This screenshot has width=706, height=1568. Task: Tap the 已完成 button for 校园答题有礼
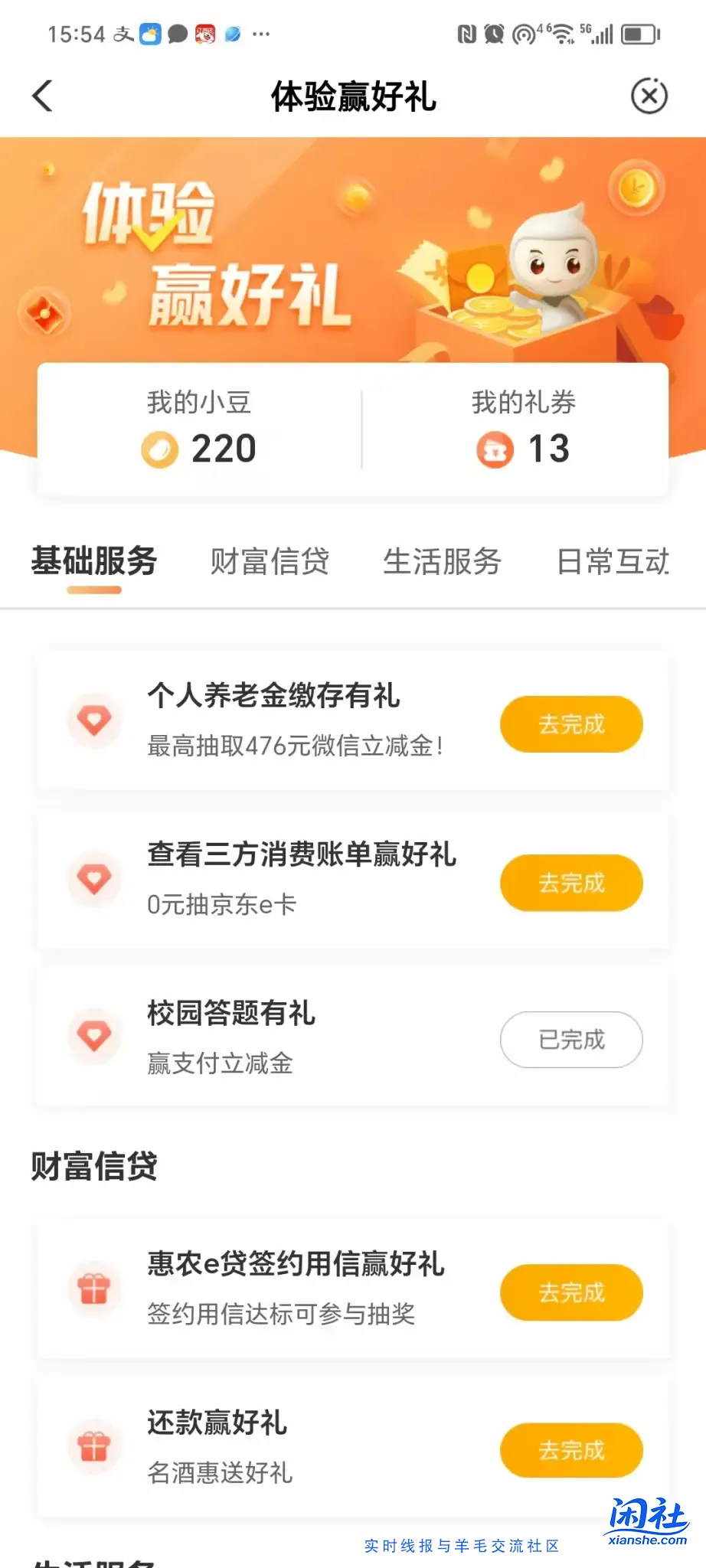571,1040
